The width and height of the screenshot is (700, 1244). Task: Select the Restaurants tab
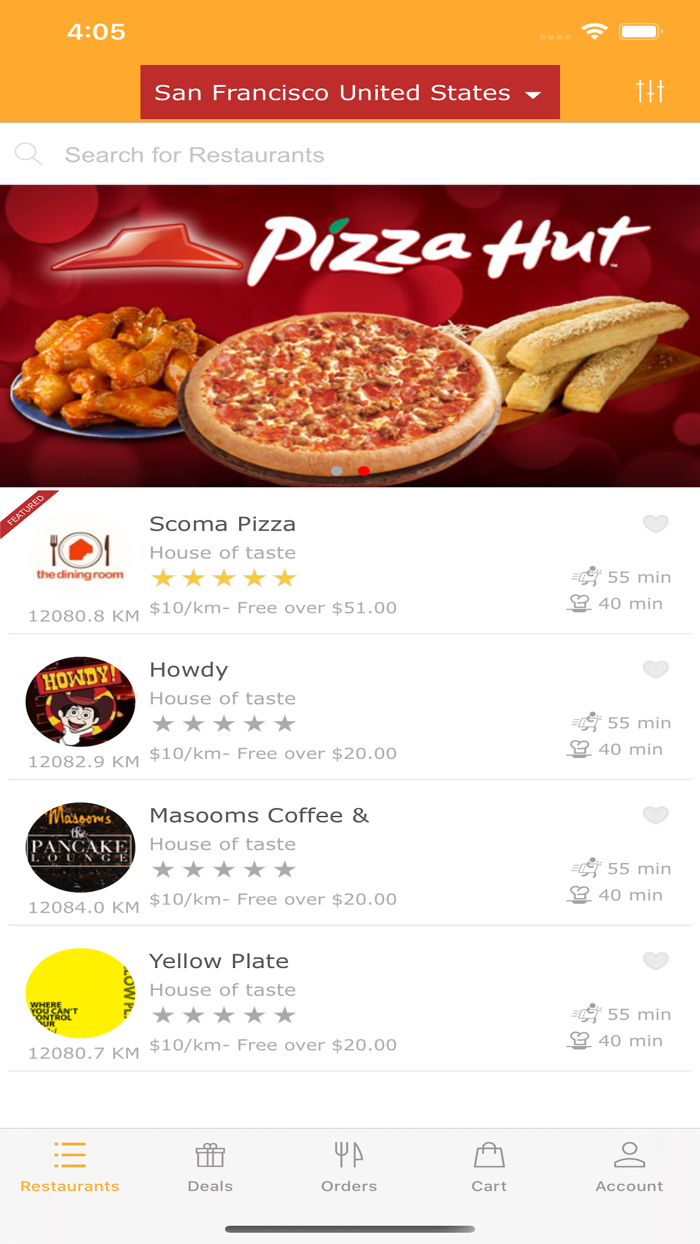pyautogui.click(x=70, y=1168)
